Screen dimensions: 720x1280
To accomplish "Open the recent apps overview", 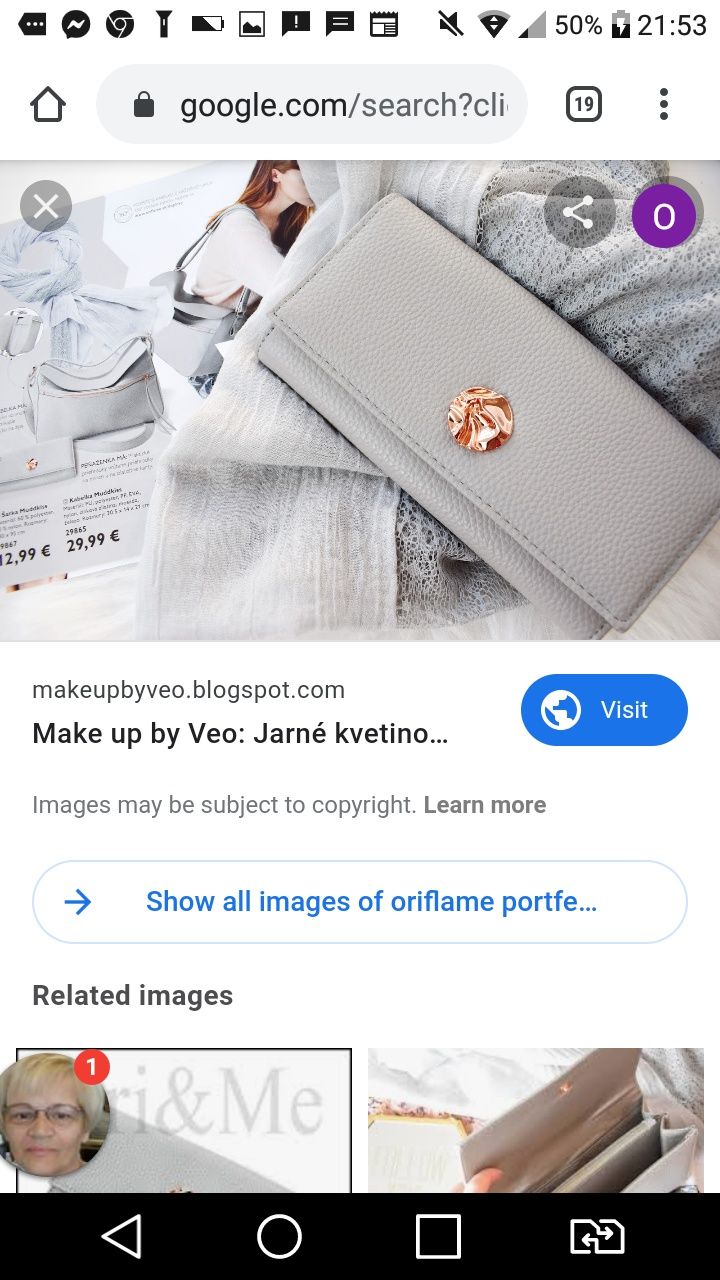I will click(438, 1237).
